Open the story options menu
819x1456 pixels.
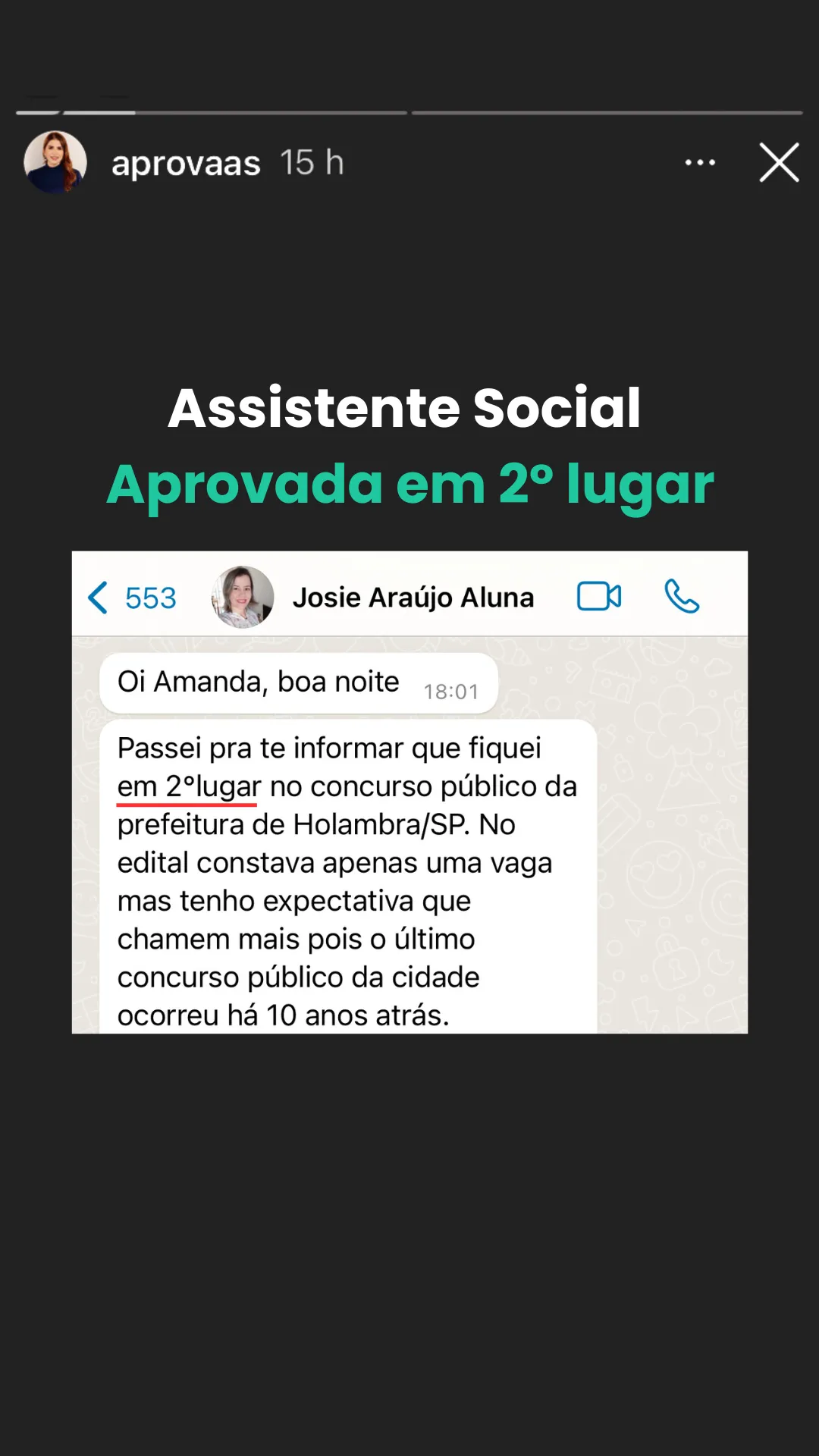[x=699, y=162]
